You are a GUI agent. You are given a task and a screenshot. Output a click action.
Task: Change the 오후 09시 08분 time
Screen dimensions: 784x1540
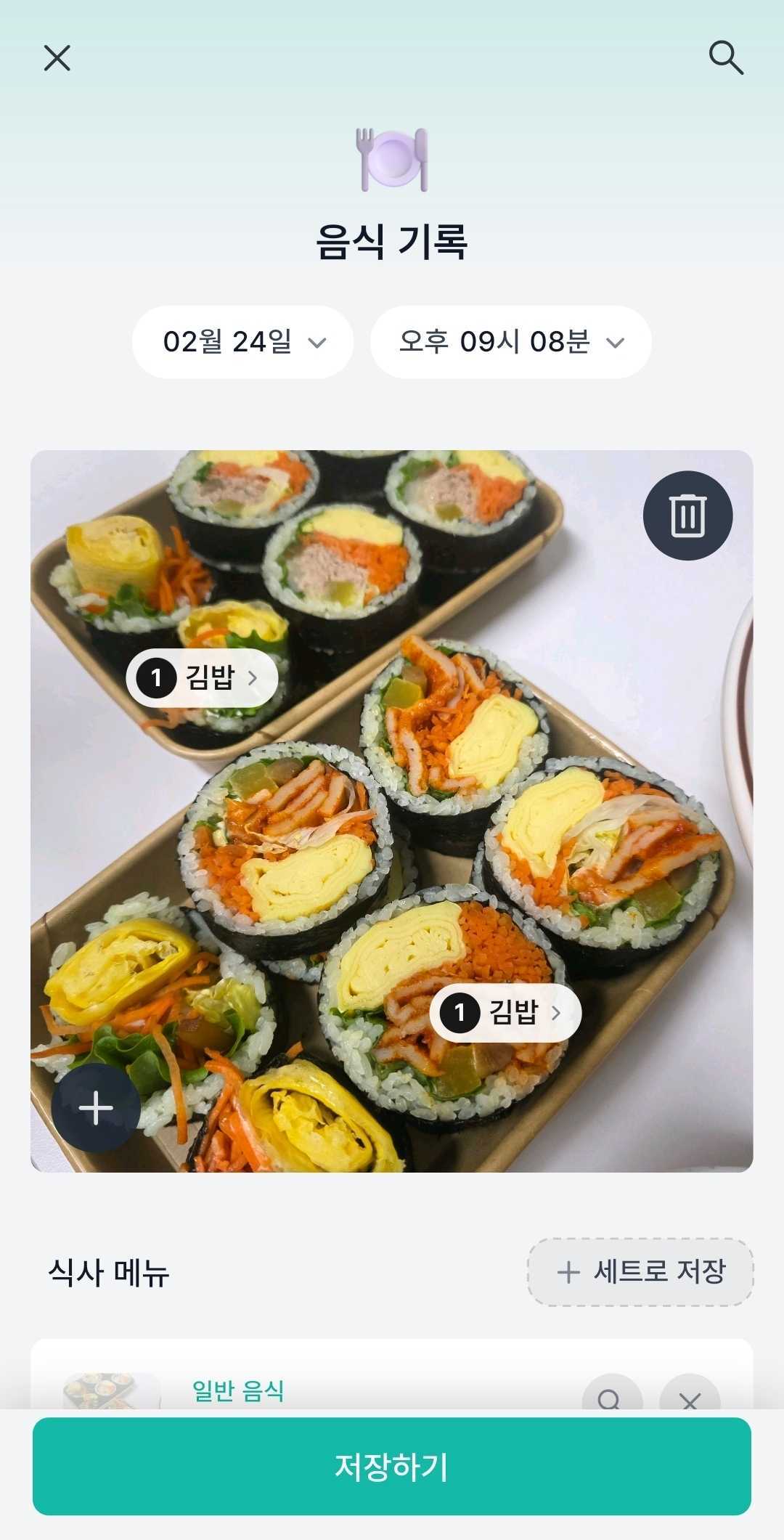coord(510,342)
